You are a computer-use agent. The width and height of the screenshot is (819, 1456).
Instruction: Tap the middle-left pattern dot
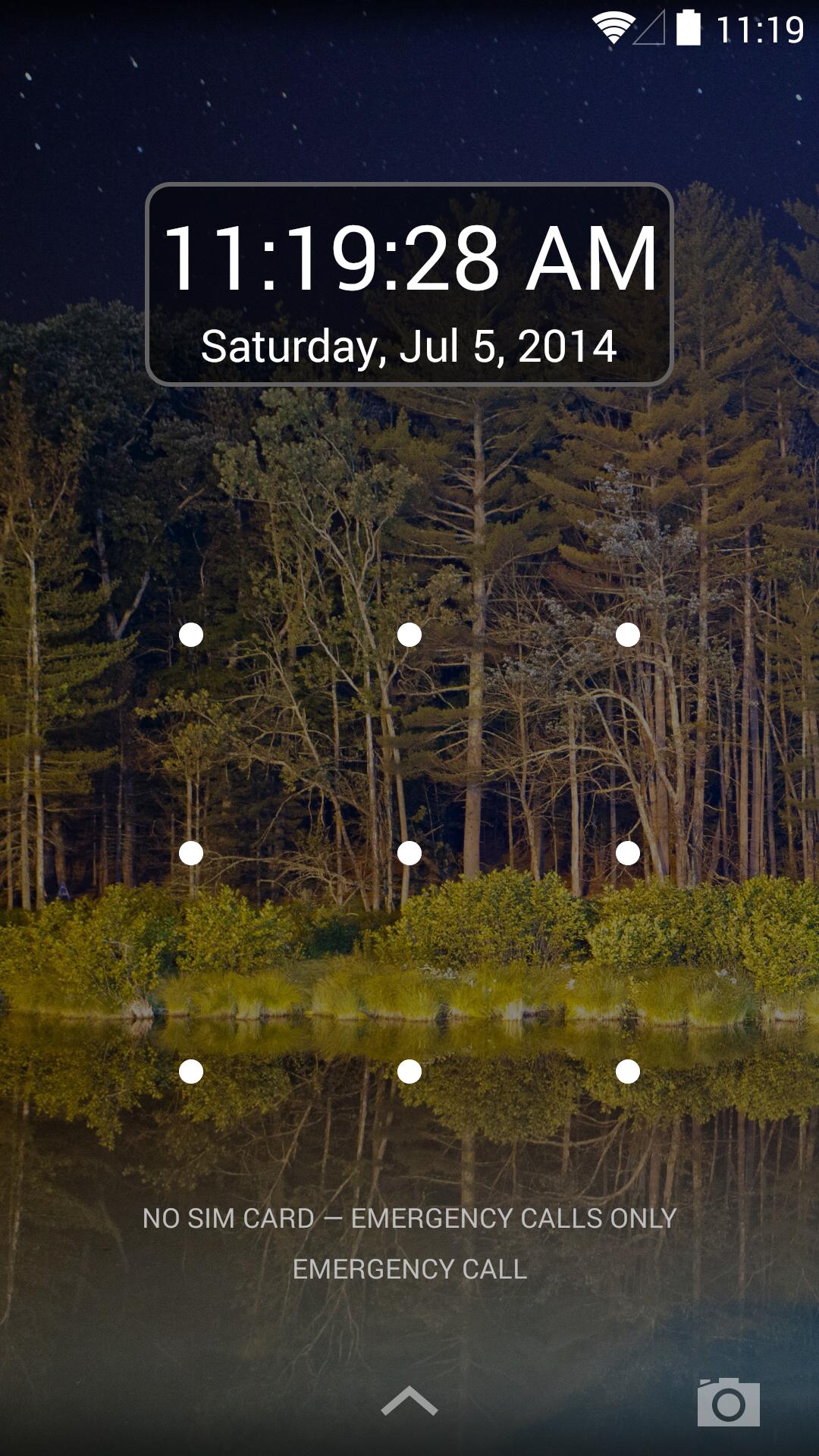click(x=191, y=853)
